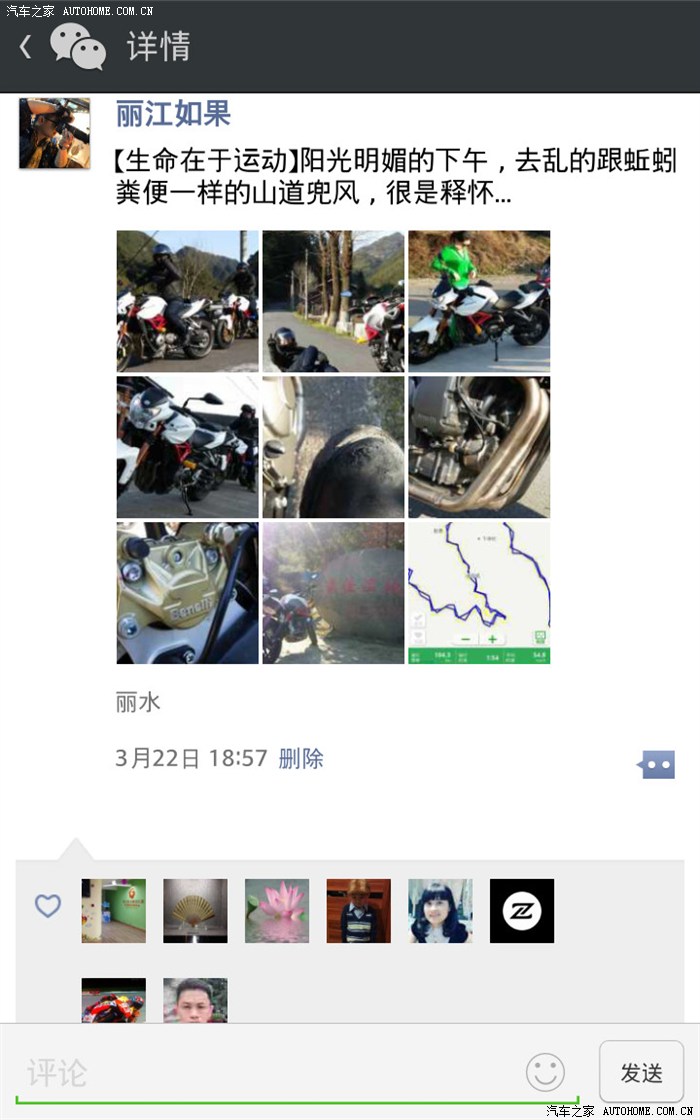The height and width of the screenshot is (1120, 700).
Task: View the gold brake caliper photo
Action: (x=187, y=592)
